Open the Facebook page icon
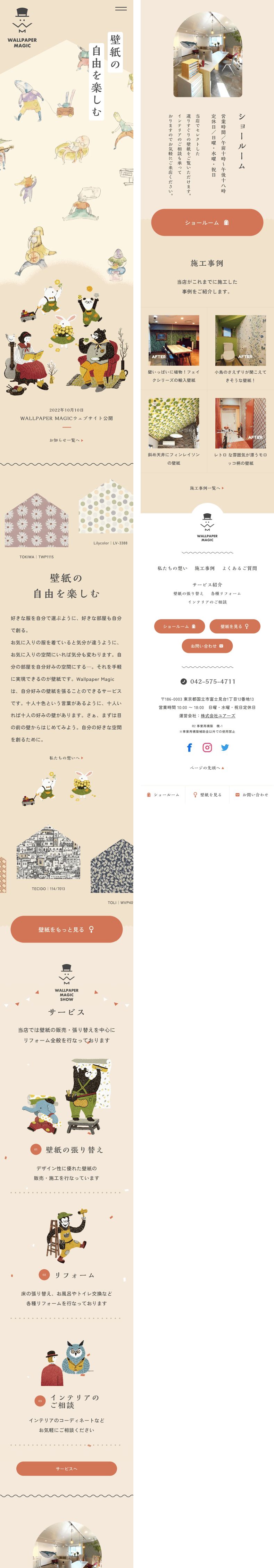This screenshot has width=274, height=1568. [x=189, y=747]
